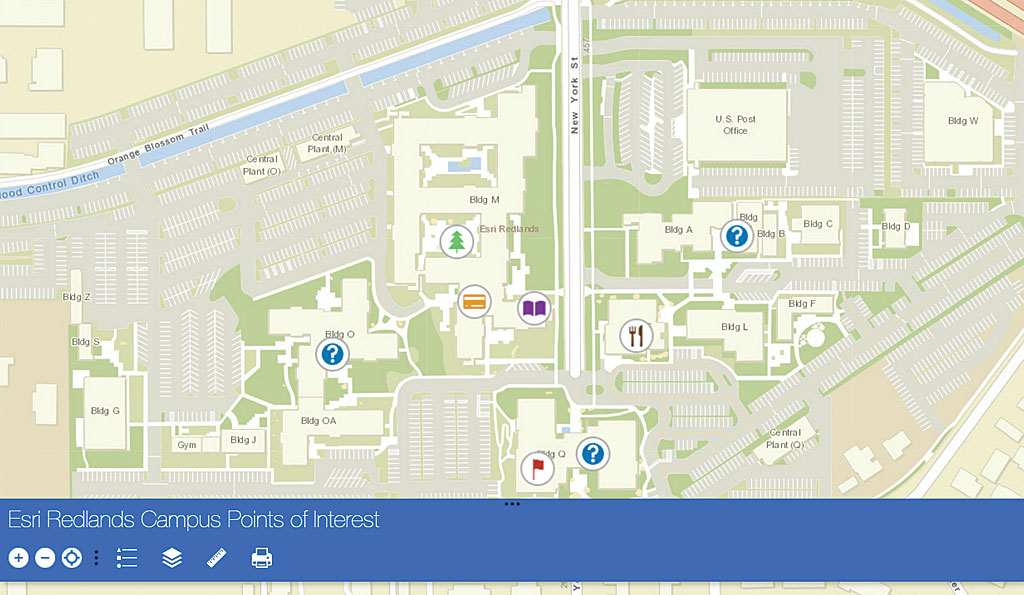1024x595 pixels.
Task: Center map on my location
Action: click(x=71, y=558)
